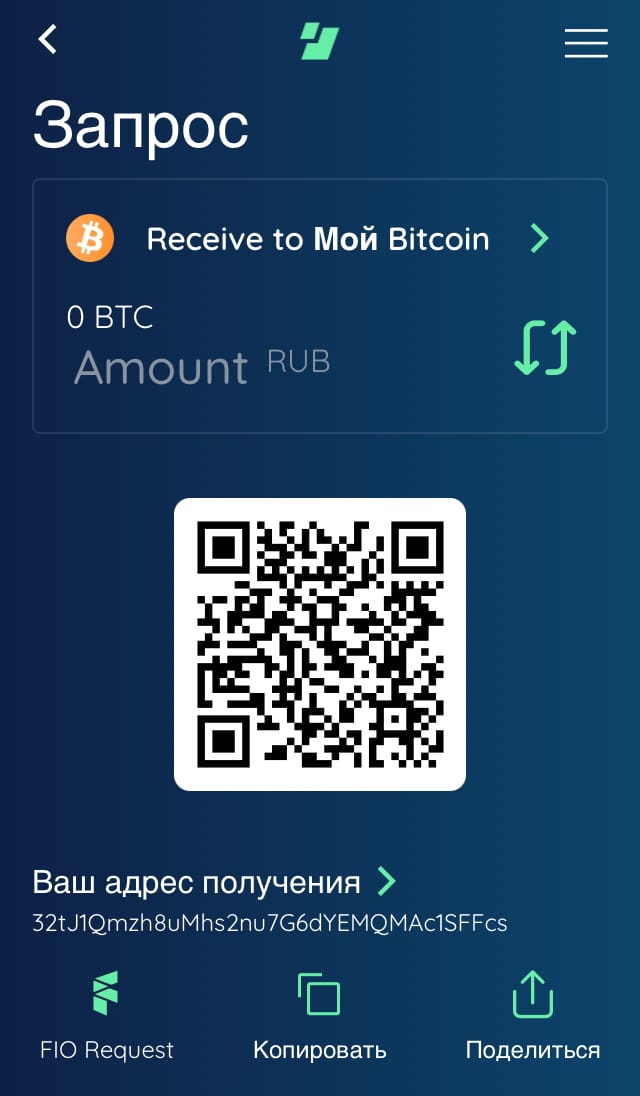Go back with the top-left arrow
Image resolution: width=640 pixels, height=1096 pixels.
47,40
